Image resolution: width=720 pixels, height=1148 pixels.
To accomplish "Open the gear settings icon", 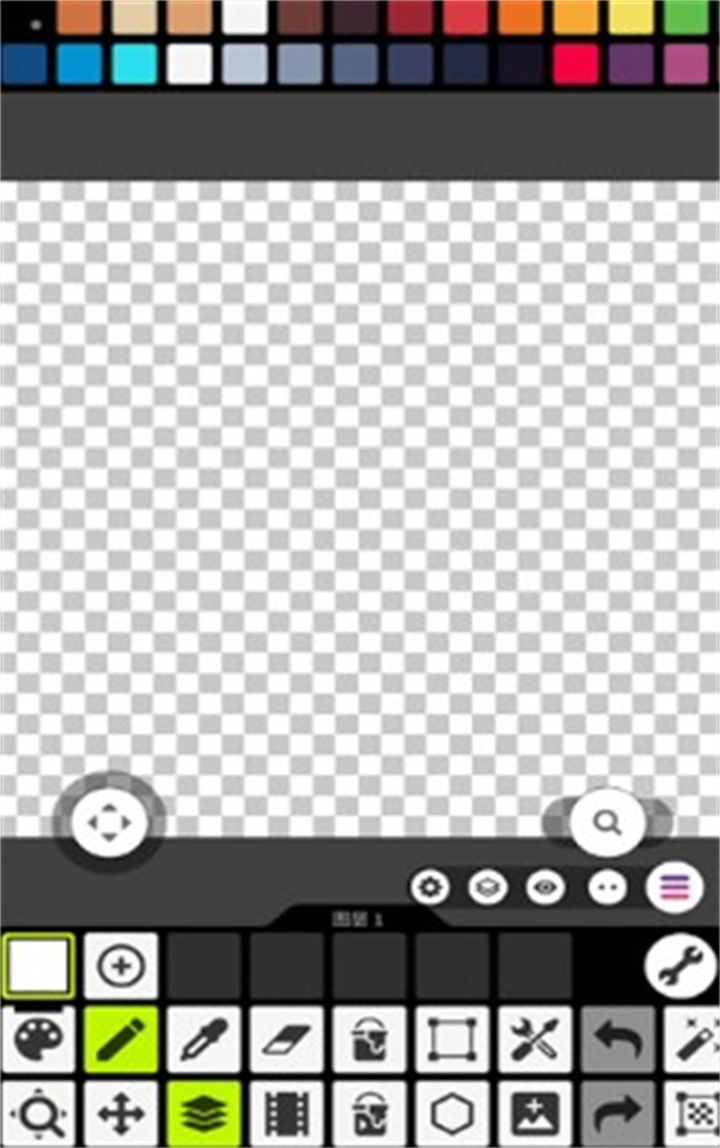I will coord(430,887).
